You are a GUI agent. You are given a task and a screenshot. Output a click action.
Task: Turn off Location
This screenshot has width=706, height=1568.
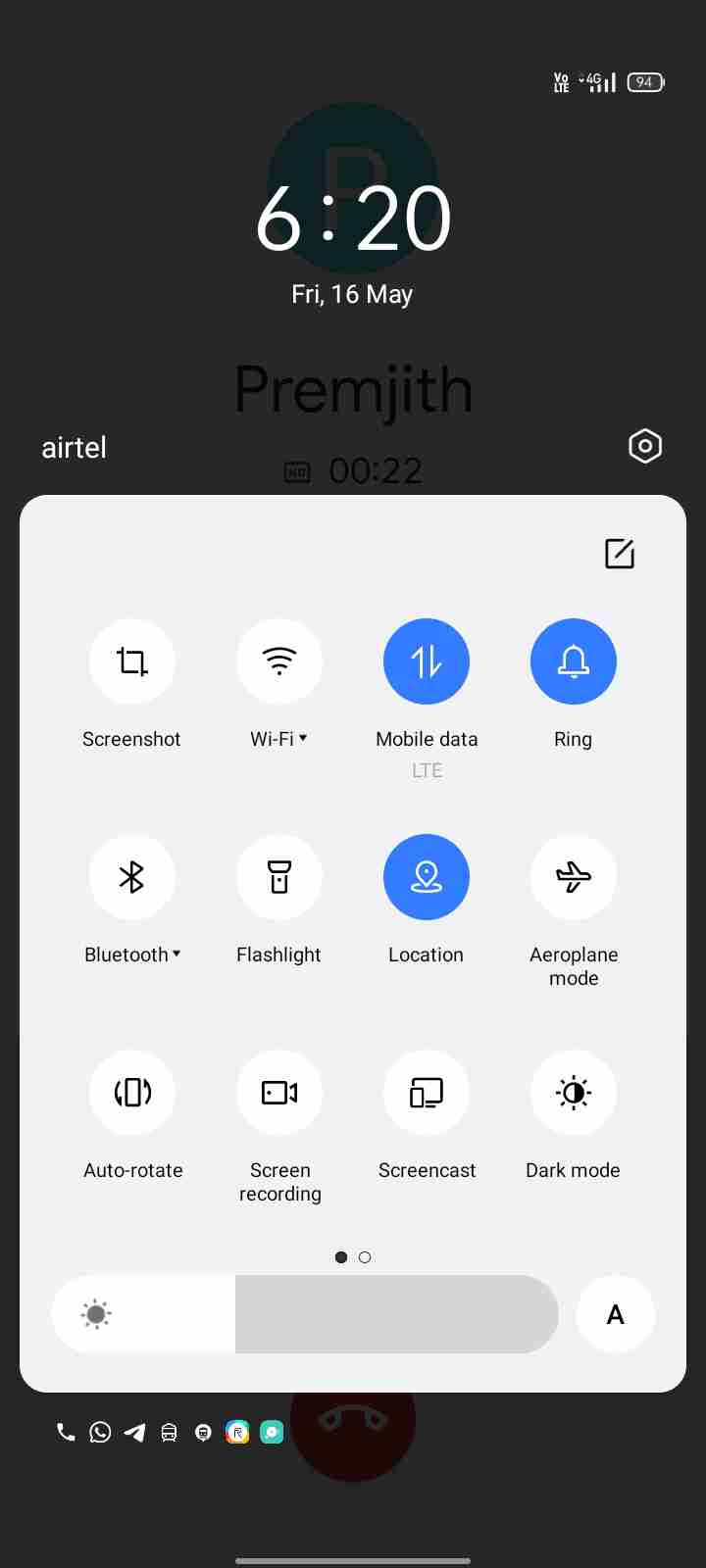(427, 877)
